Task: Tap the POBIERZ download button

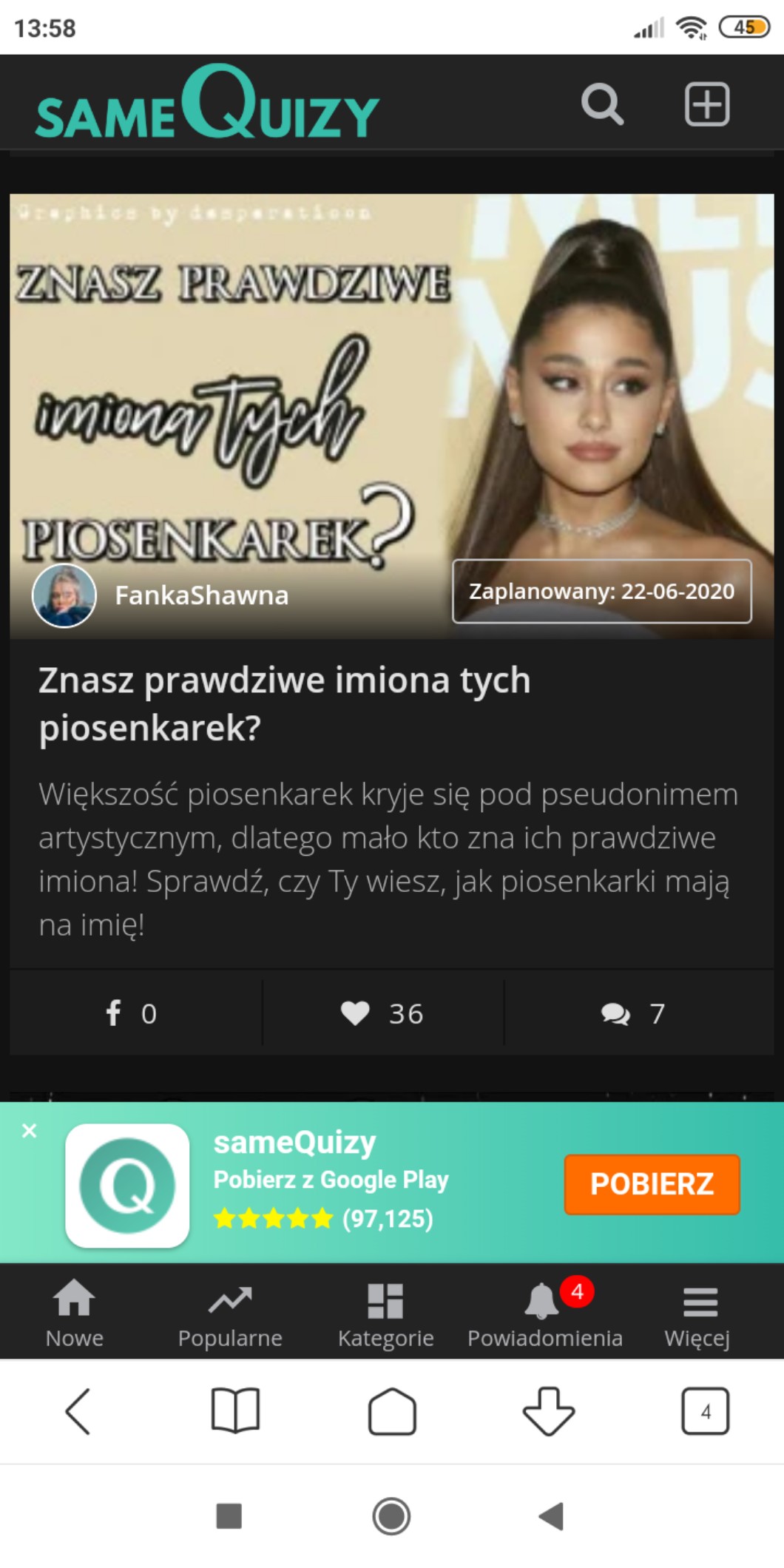Action: pyautogui.click(x=652, y=1184)
